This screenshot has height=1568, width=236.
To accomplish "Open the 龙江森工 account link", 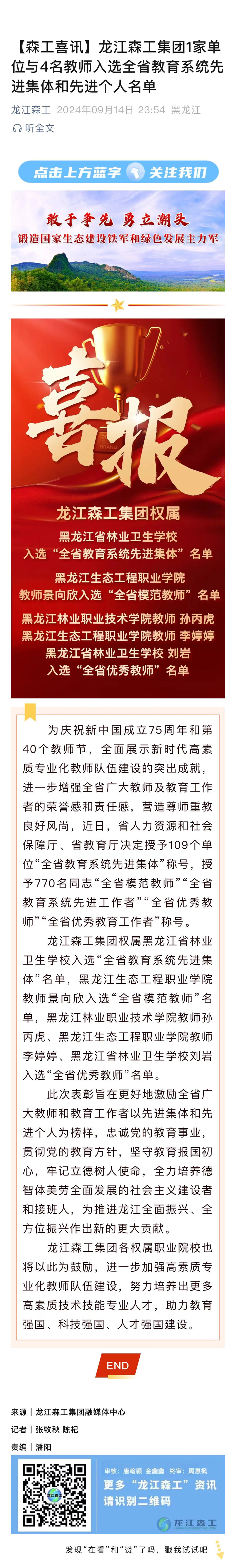I will point(31,109).
